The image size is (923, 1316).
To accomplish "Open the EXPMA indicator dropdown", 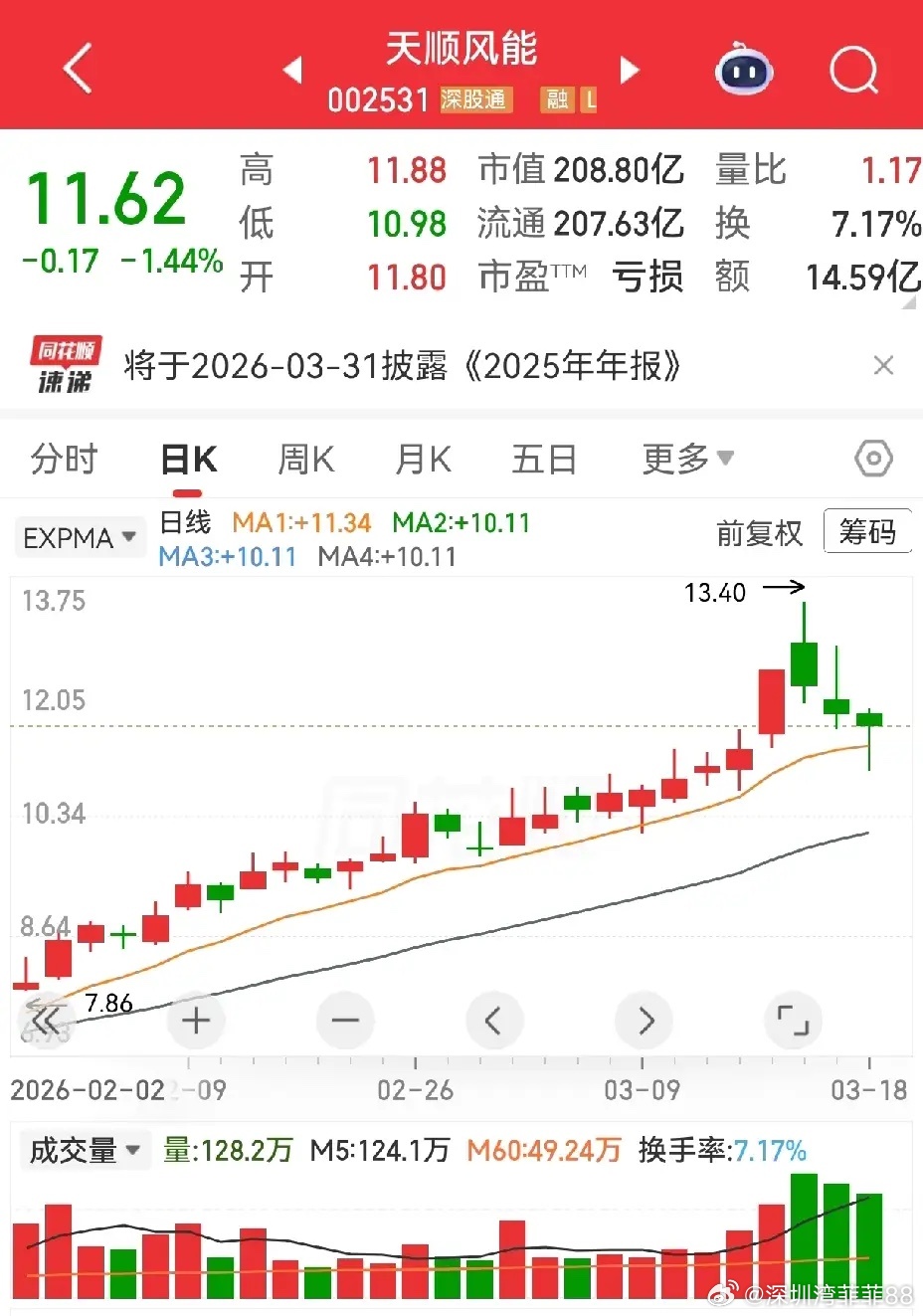I will (x=80, y=537).
